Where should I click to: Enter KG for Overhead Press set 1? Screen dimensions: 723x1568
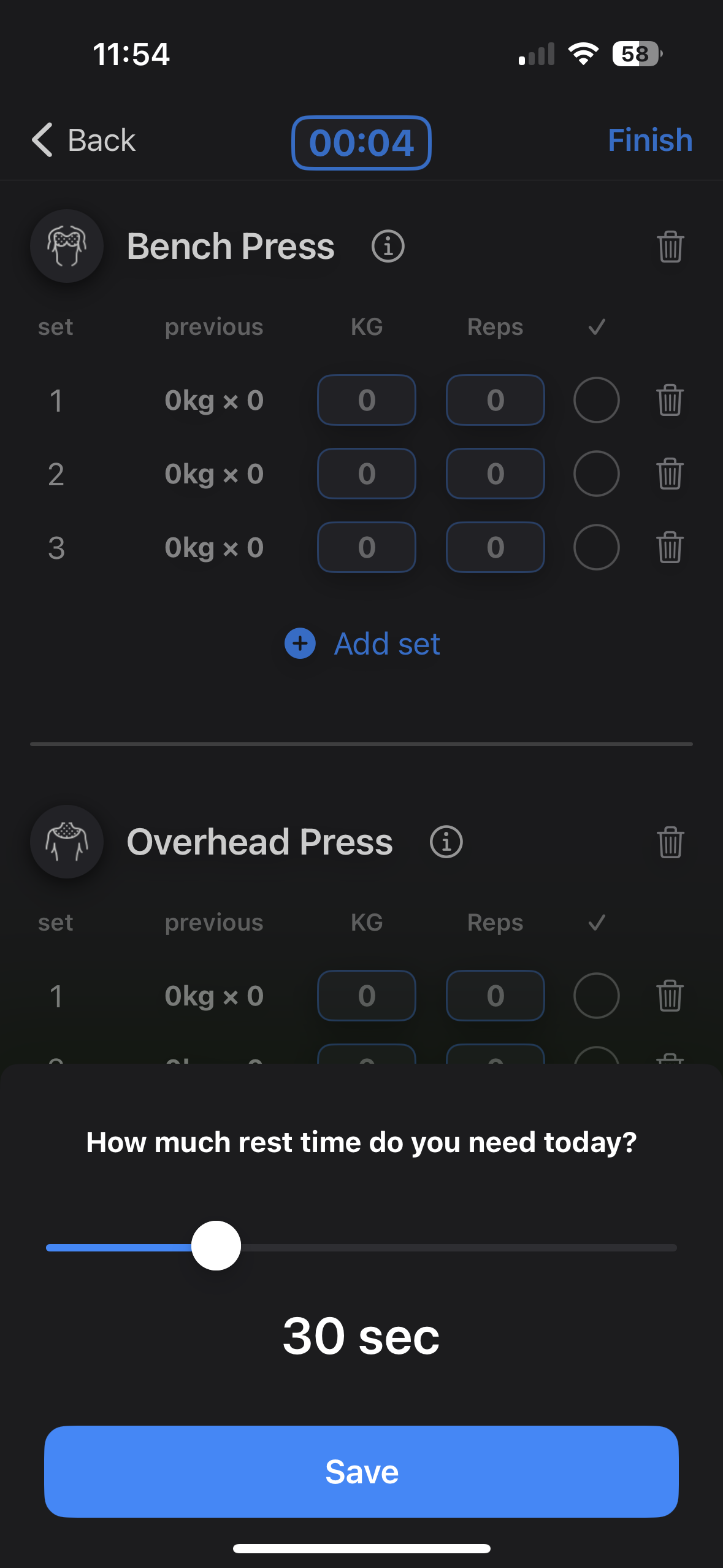point(367,996)
